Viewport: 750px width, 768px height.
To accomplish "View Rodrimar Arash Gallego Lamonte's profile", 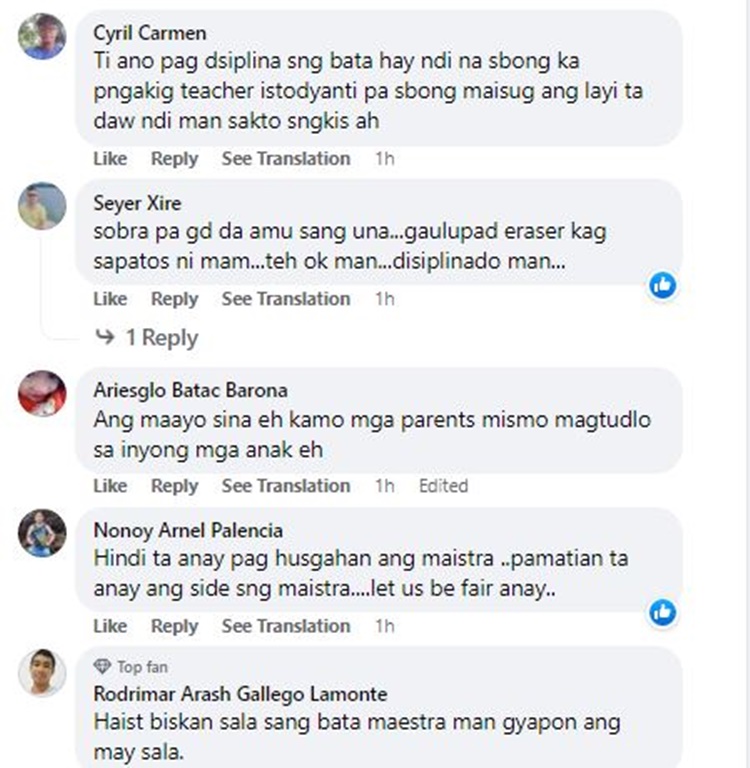I will click(240, 693).
